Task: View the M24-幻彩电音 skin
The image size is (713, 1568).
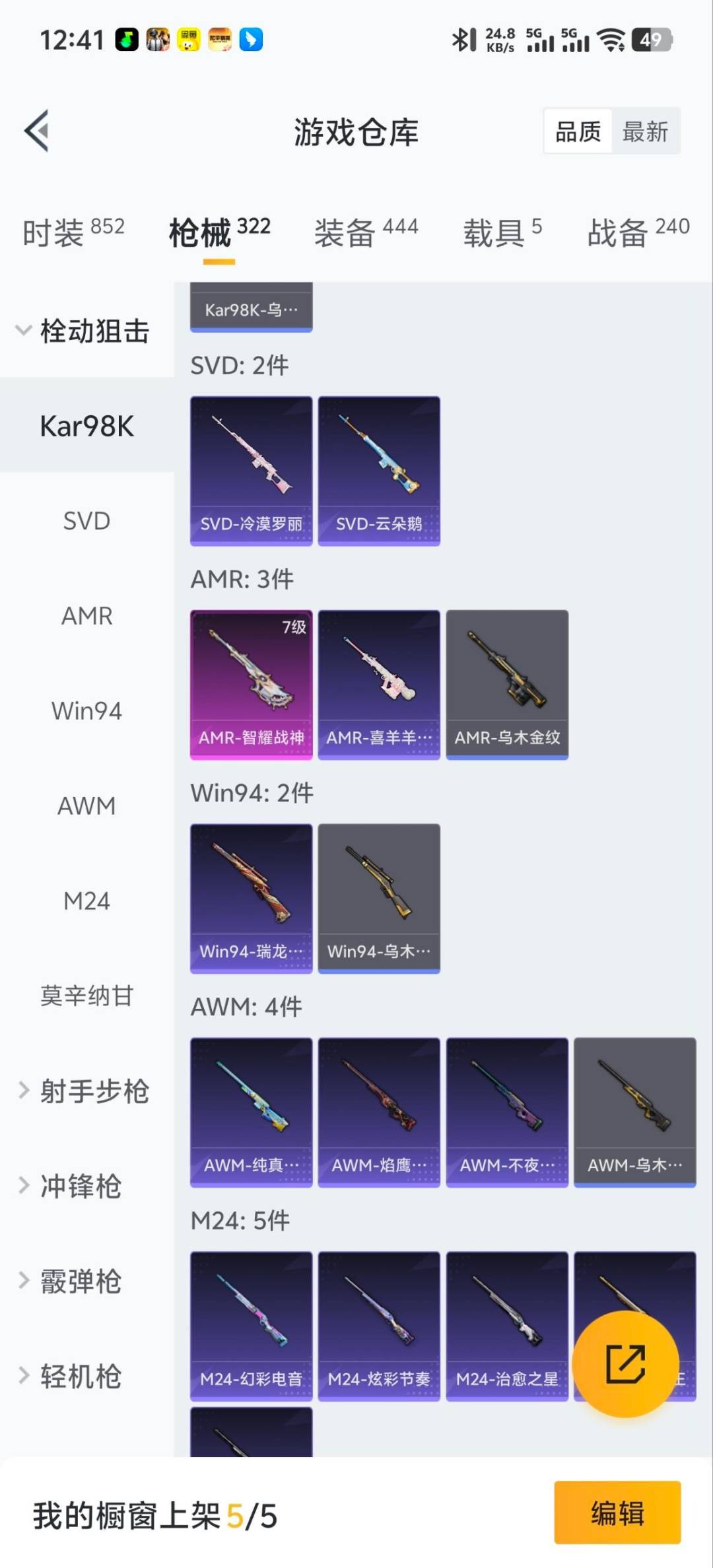Action: click(251, 1326)
